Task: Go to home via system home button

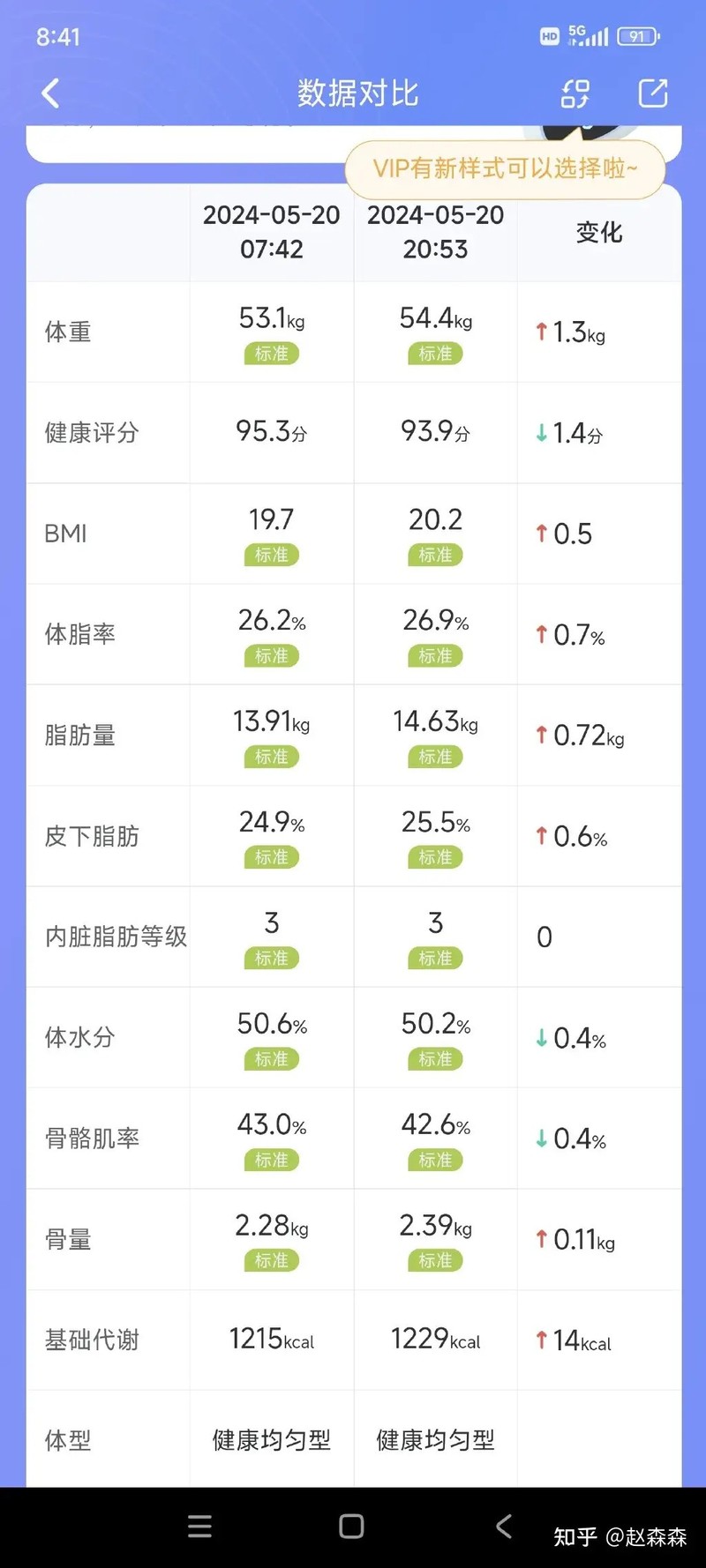Action: [351, 1527]
